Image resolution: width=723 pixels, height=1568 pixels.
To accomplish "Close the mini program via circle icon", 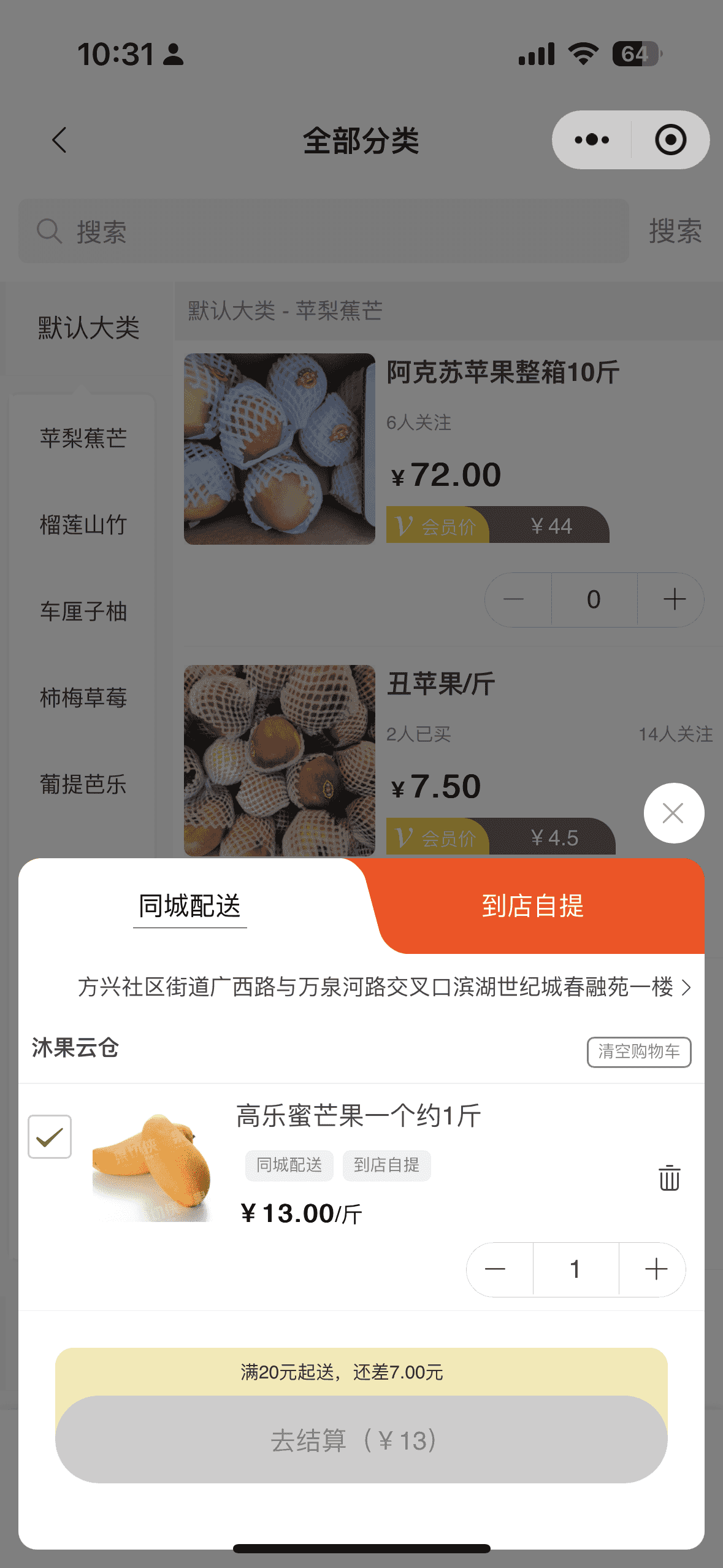I will pyautogui.click(x=670, y=140).
